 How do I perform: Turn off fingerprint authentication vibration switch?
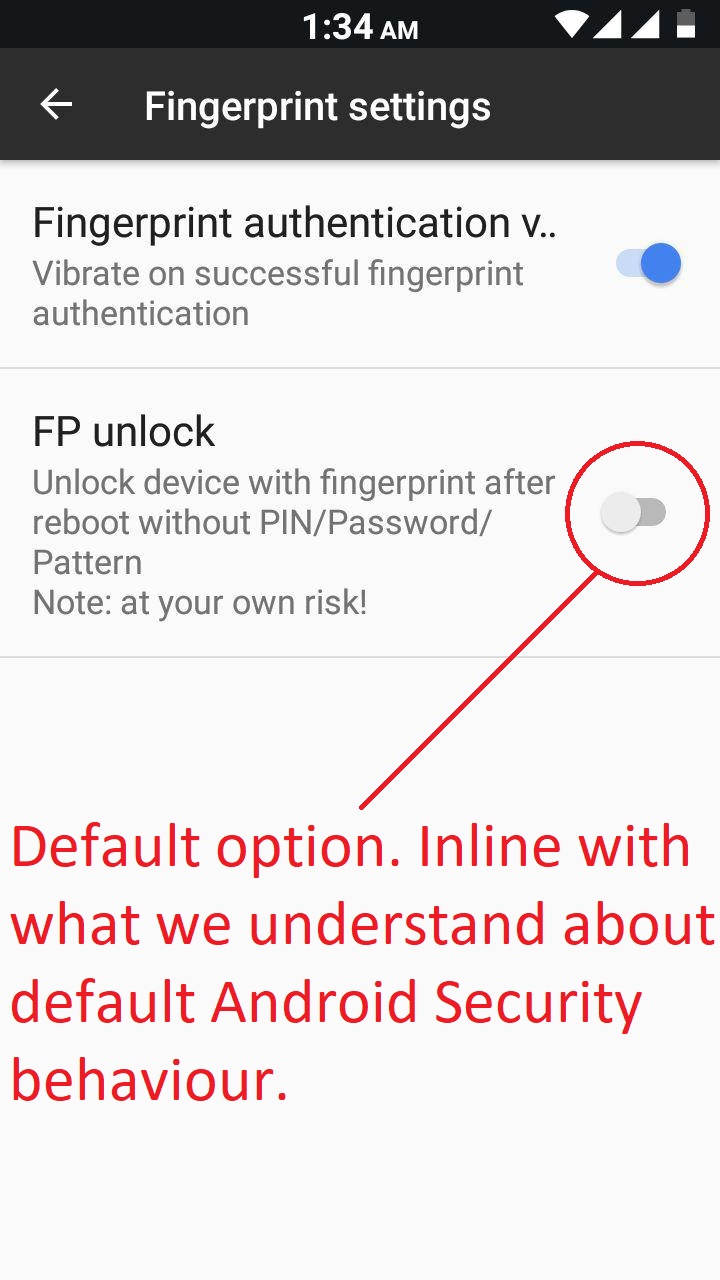[648, 264]
